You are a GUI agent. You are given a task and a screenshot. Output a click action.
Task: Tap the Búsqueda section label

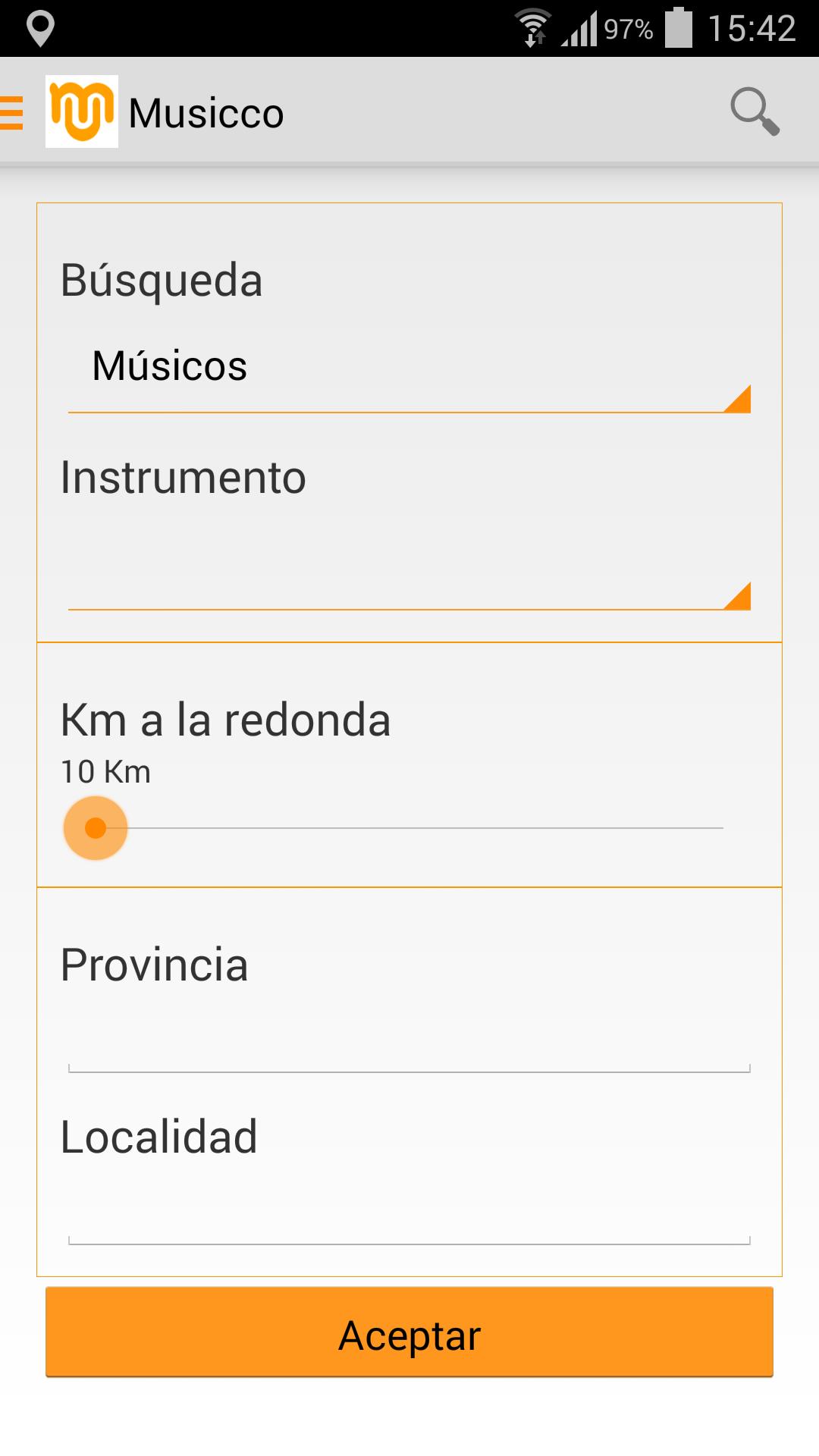click(x=162, y=279)
